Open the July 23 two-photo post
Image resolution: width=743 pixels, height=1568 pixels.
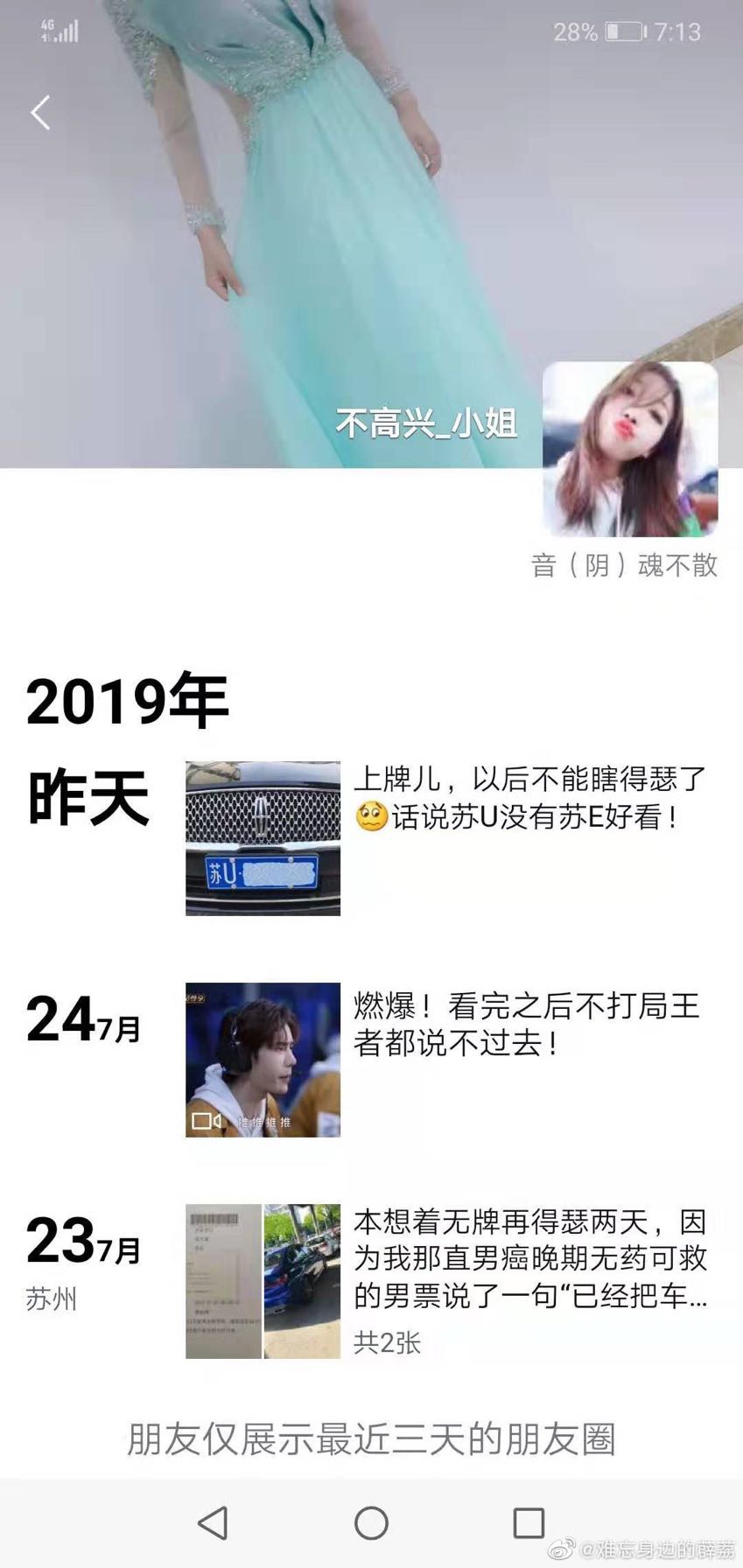pos(263,1281)
